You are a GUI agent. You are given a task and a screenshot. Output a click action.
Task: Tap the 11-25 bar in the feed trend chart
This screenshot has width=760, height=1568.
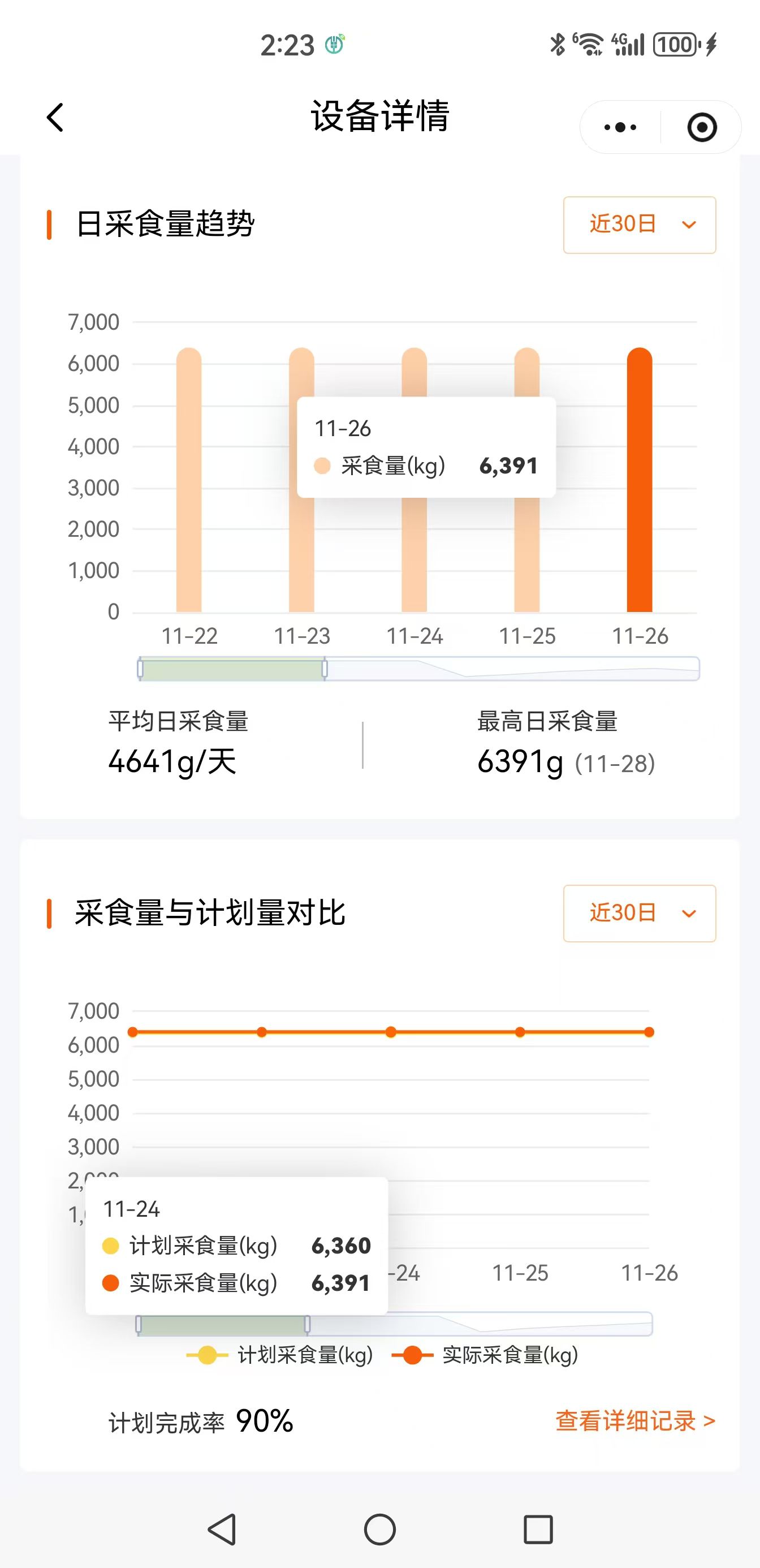point(527,548)
